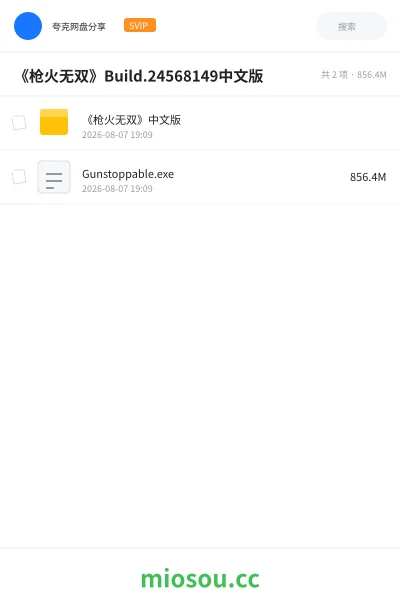Check the box for 《枪火无双》中文版 folder
This screenshot has height=600, width=400.
[19, 123]
